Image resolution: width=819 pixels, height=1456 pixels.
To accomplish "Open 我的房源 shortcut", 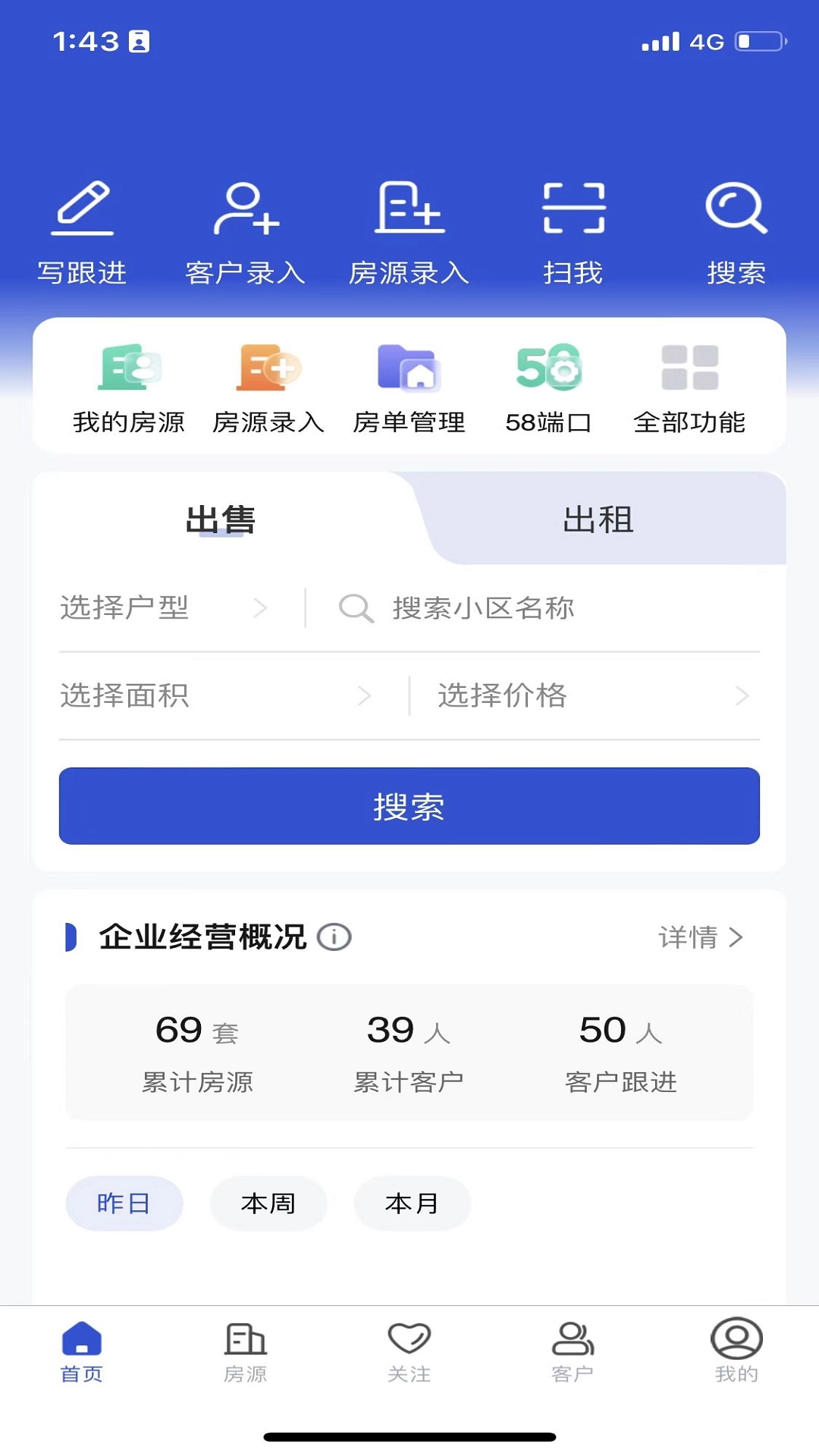I will pyautogui.click(x=129, y=388).
